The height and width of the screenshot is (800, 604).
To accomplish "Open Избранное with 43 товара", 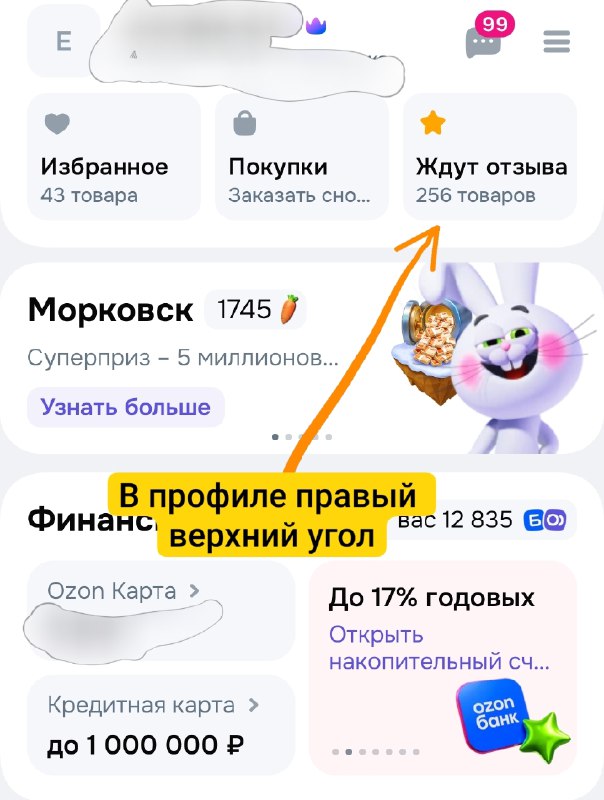I will click(113, 156).
